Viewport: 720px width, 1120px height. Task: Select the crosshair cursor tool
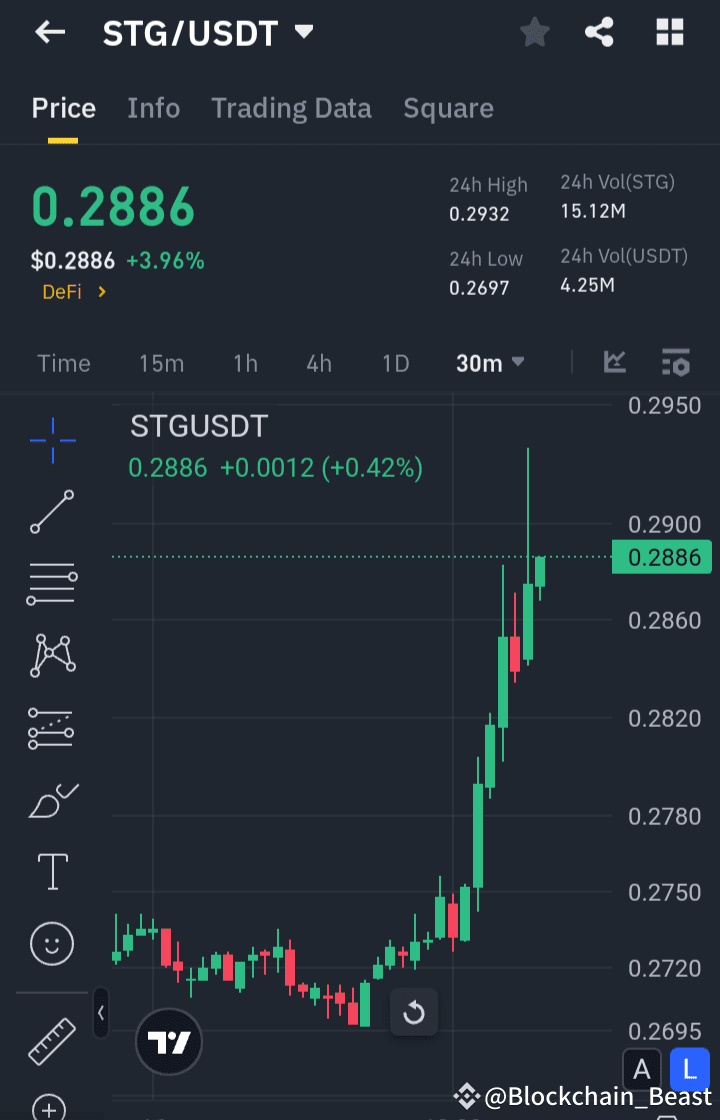click(51, 440)
